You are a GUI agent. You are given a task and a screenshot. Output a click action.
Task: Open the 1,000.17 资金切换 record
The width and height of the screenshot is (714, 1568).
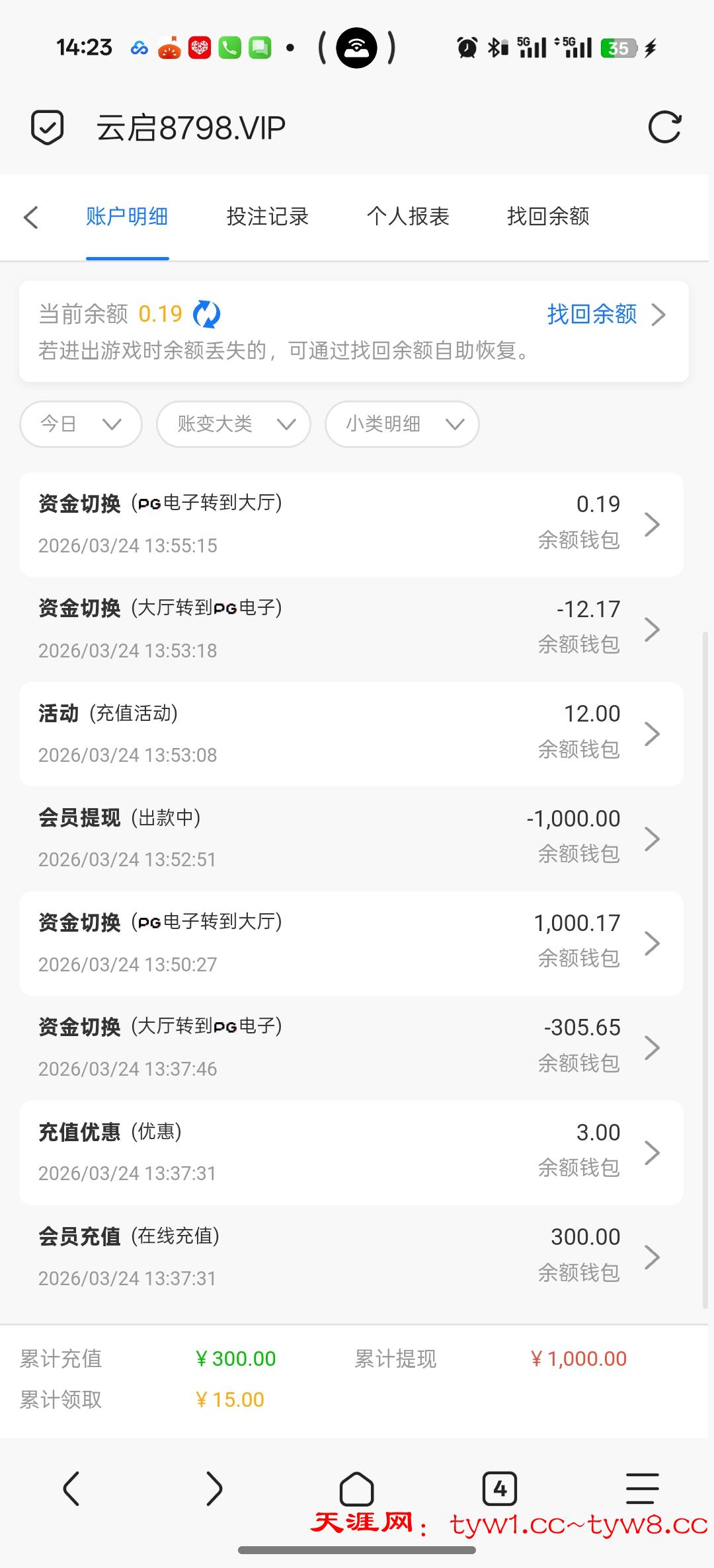pyautogui.click(x=351, y=943)
